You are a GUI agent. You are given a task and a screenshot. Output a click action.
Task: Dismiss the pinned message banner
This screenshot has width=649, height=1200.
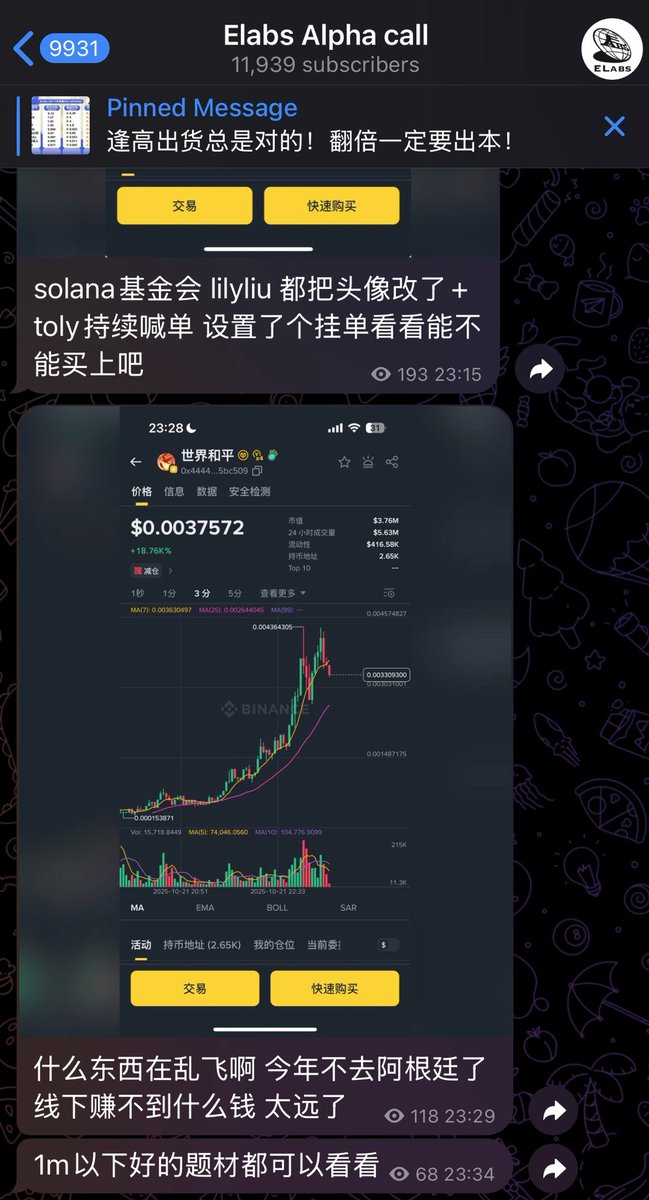tap(614, 126)
